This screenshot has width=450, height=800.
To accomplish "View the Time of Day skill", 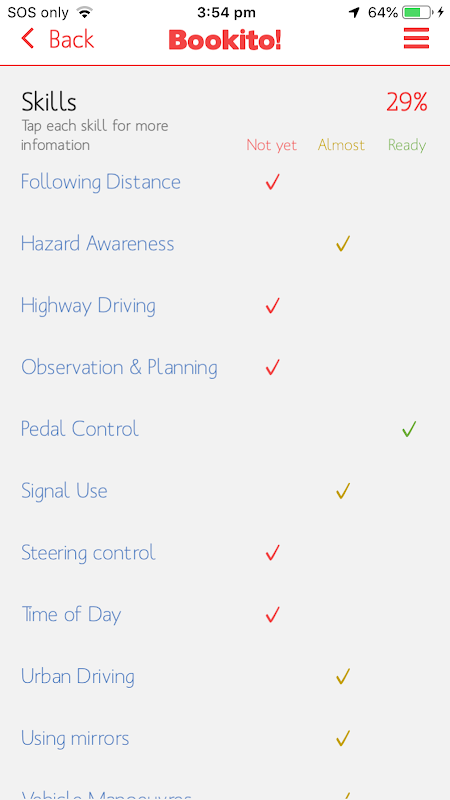I will [71, 614].
